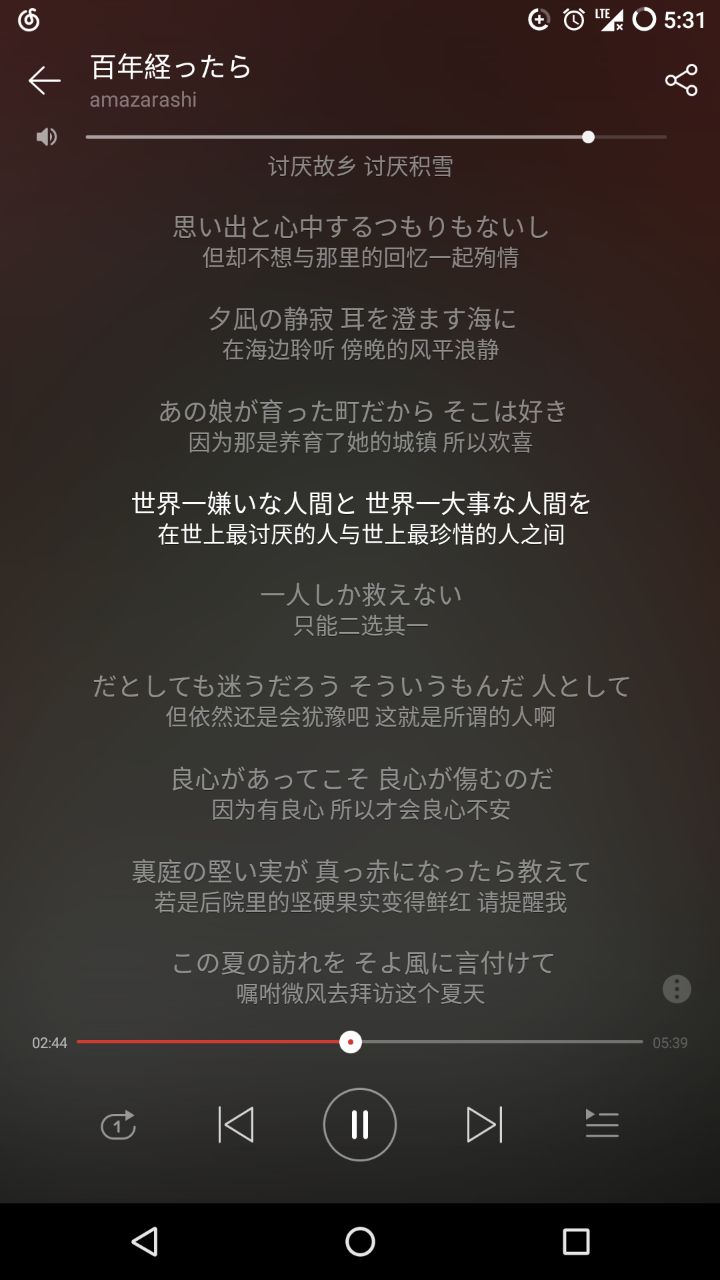Mute with the speaker icon
This screenshot has width=720, height=1280.
click(x=47, y=137)
